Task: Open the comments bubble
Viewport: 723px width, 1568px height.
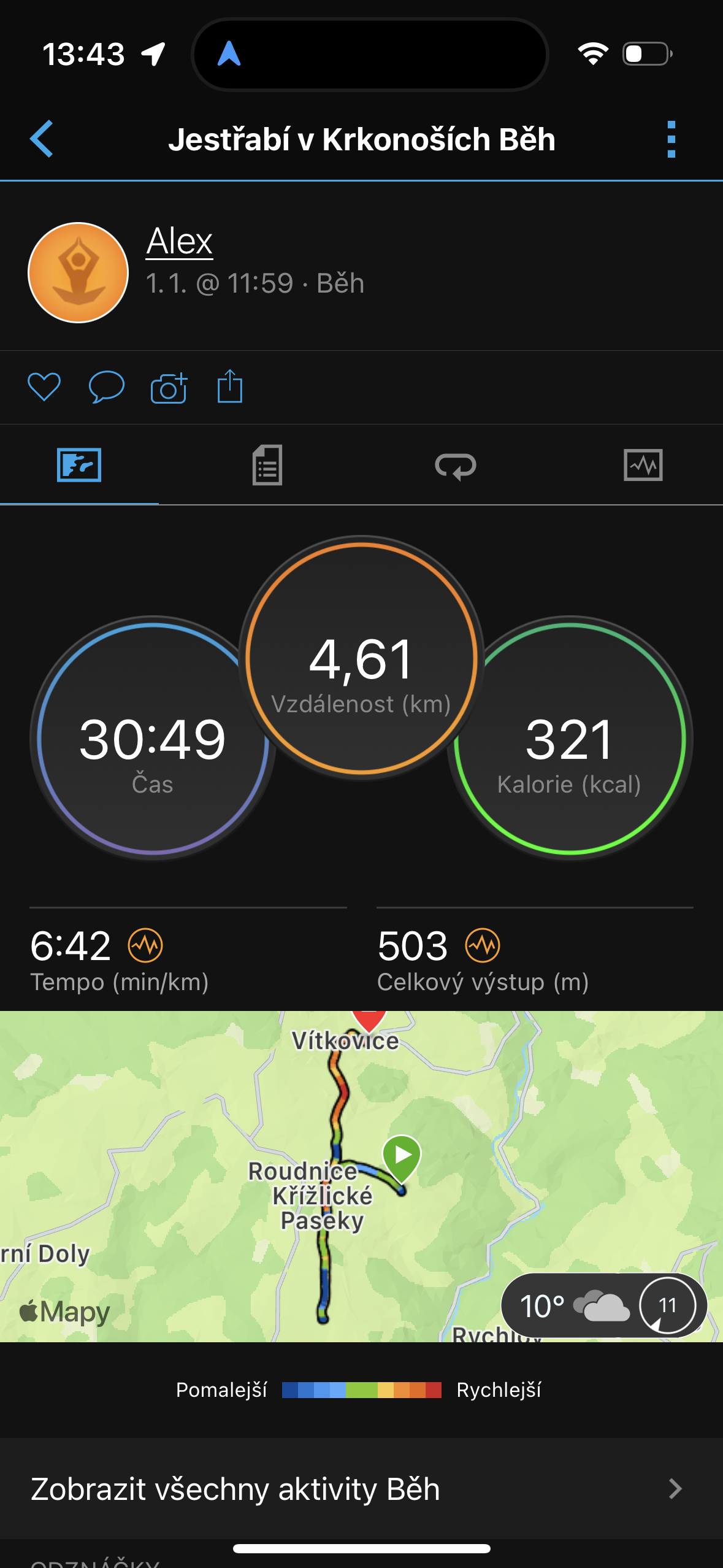Action: coord(107,387)
